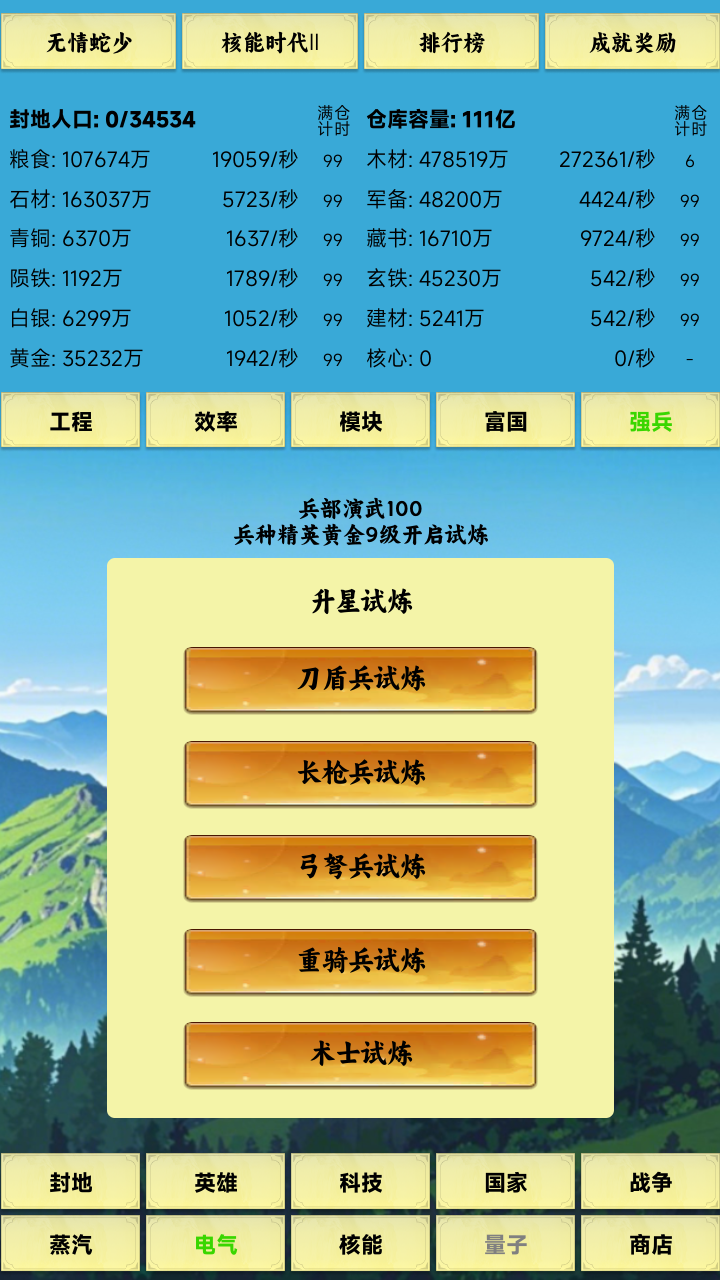Open the 核能时代II era button
Screen dimensions: 720x1280
click(x=270, y=42)
